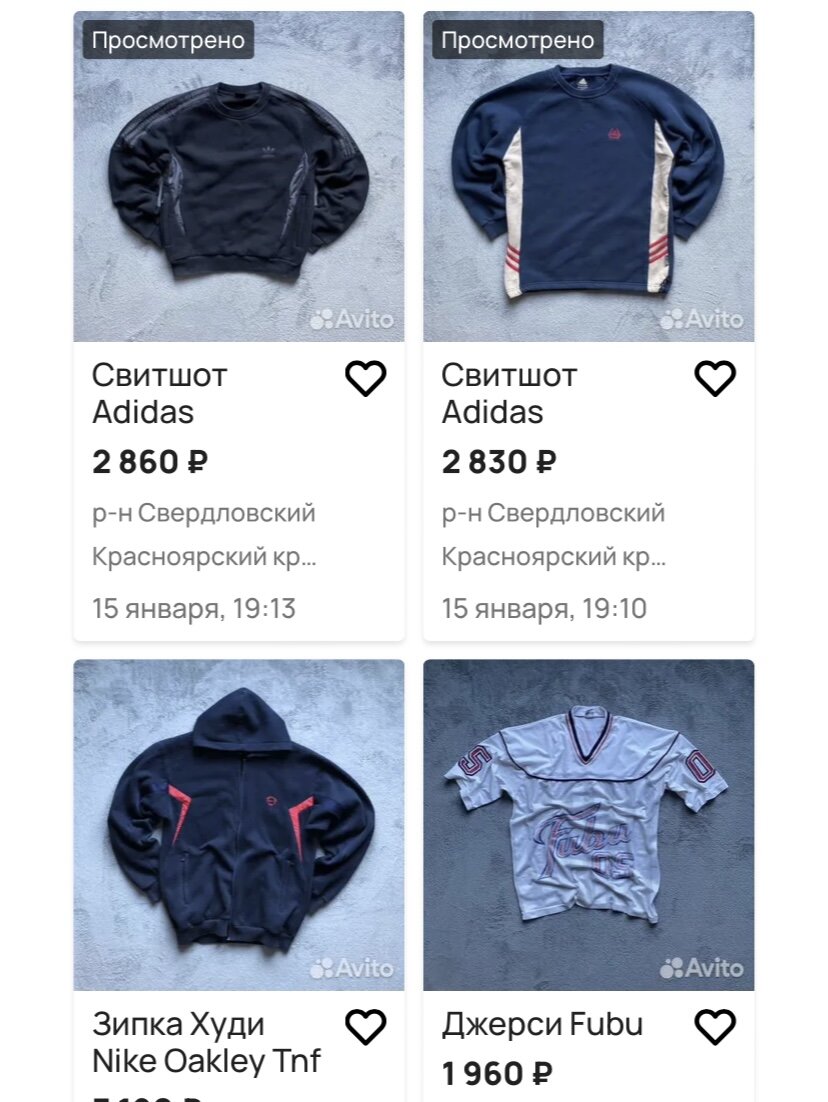Open the 'Просмотрено' badge on the left listing

tap(168, 41)
